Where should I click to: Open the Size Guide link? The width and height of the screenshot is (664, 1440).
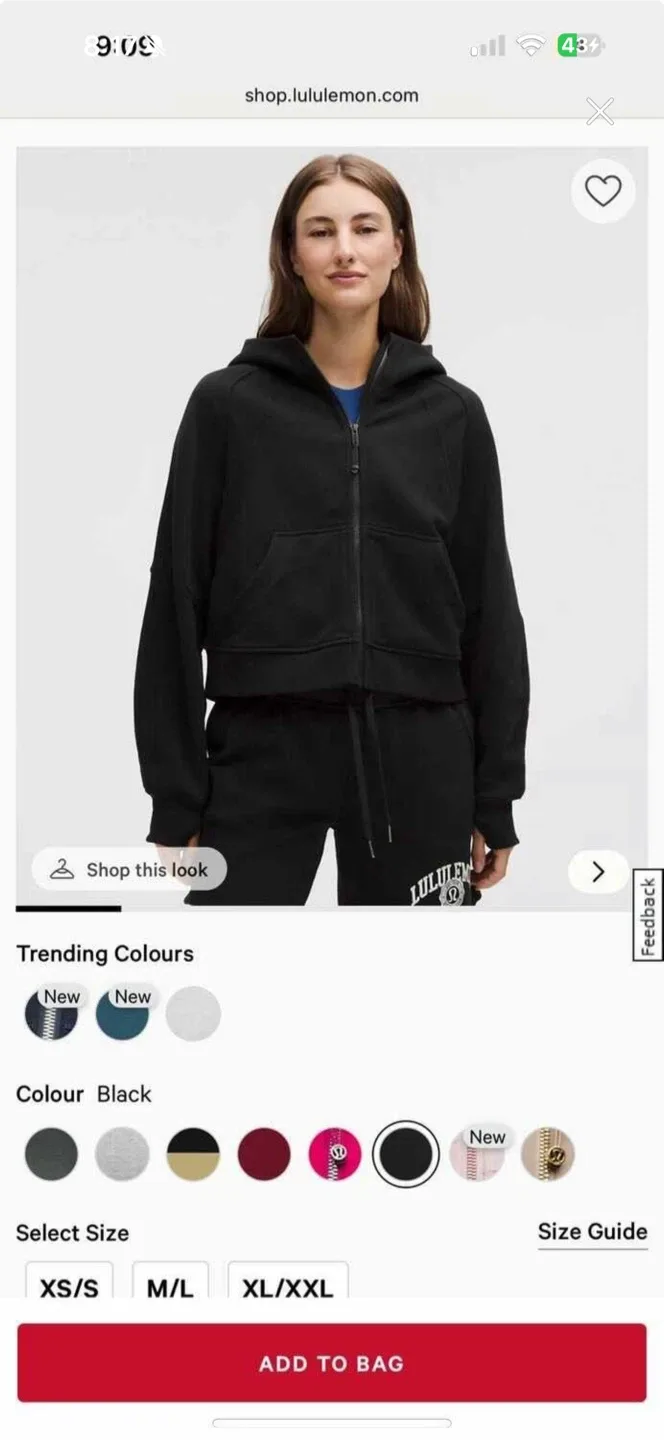tap(592, 1232)
